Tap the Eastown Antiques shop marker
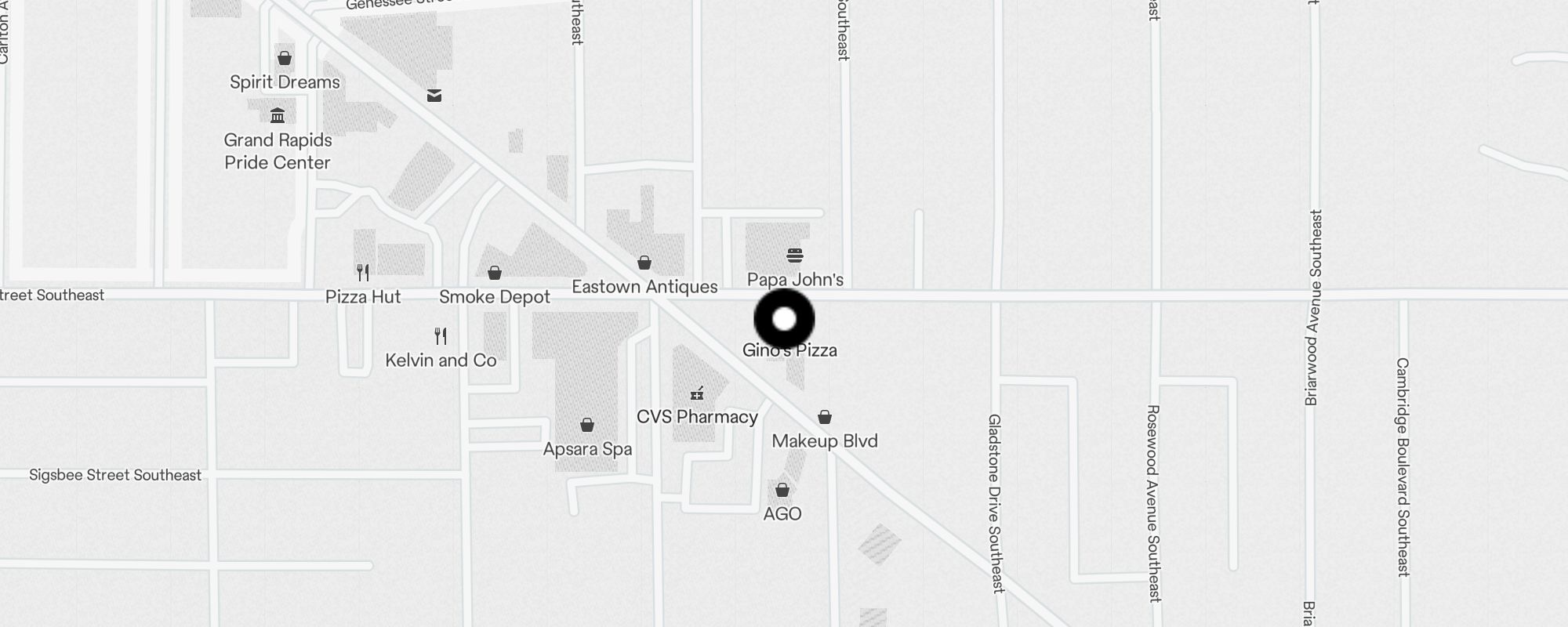1568x627 pixels. [x=644, y=263]
